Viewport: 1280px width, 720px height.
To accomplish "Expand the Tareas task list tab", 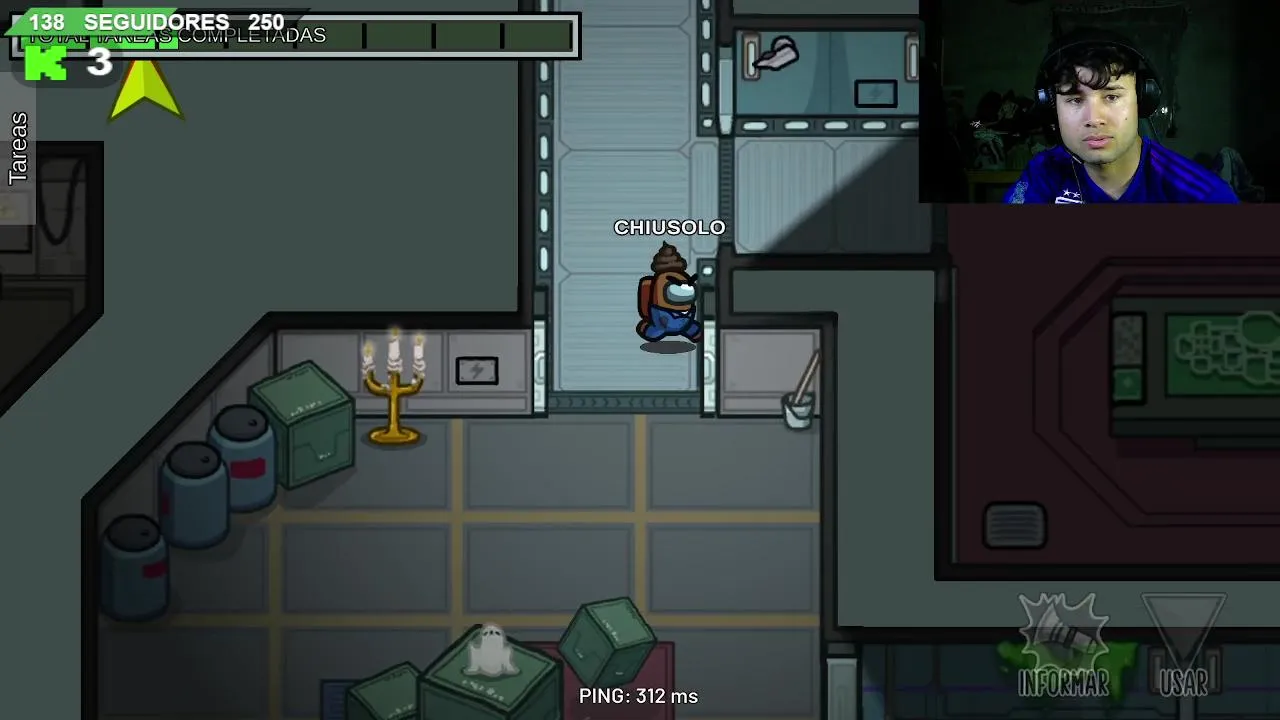I will [18, 148].
